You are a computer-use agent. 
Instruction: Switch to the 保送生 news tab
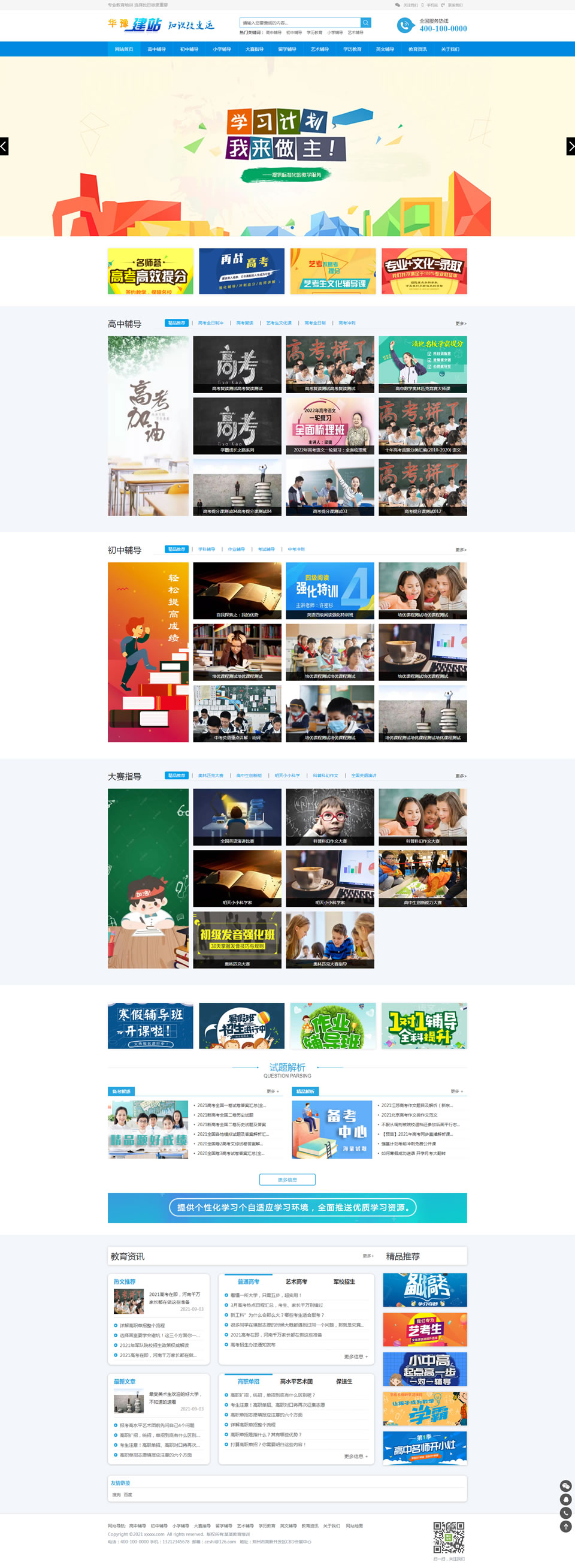[344, 1381]
